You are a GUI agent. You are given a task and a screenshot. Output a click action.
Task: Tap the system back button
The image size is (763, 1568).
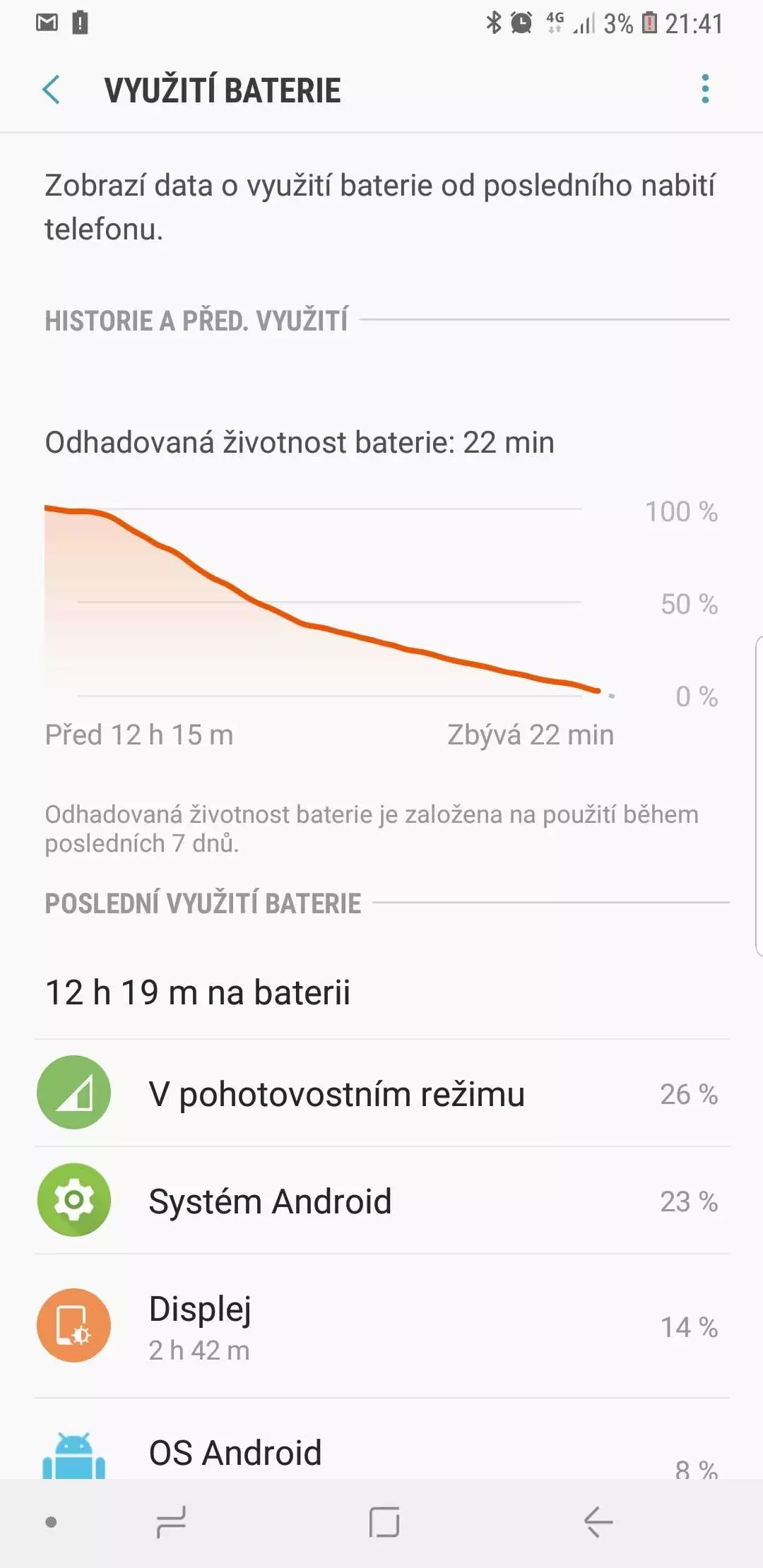tap(598, 1521)
